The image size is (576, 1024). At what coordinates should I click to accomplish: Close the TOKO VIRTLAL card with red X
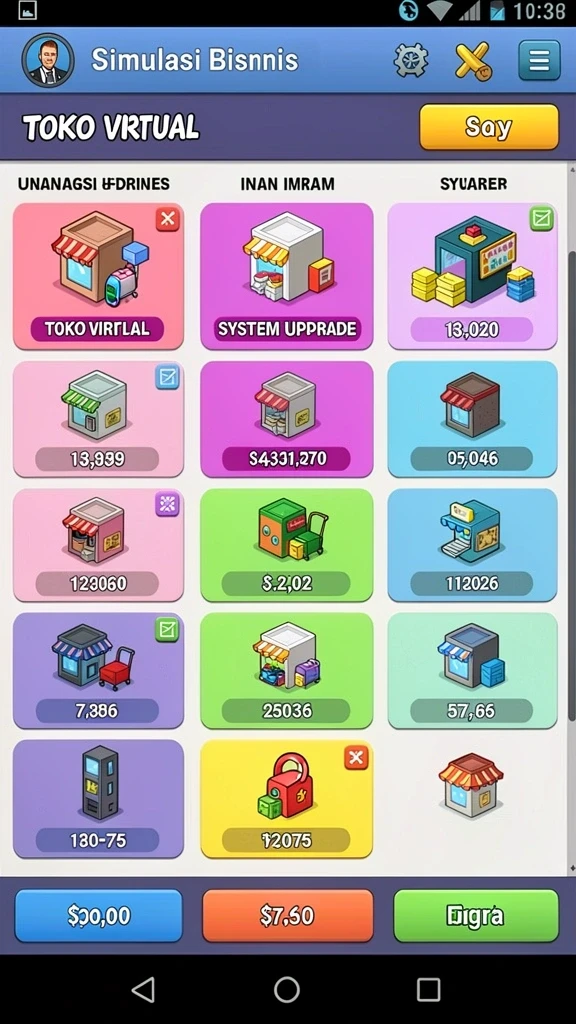168,219
